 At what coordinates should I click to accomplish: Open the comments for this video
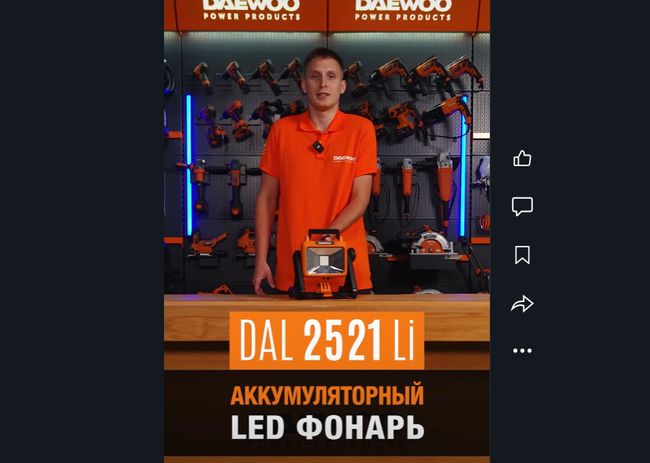coord(522,207)
